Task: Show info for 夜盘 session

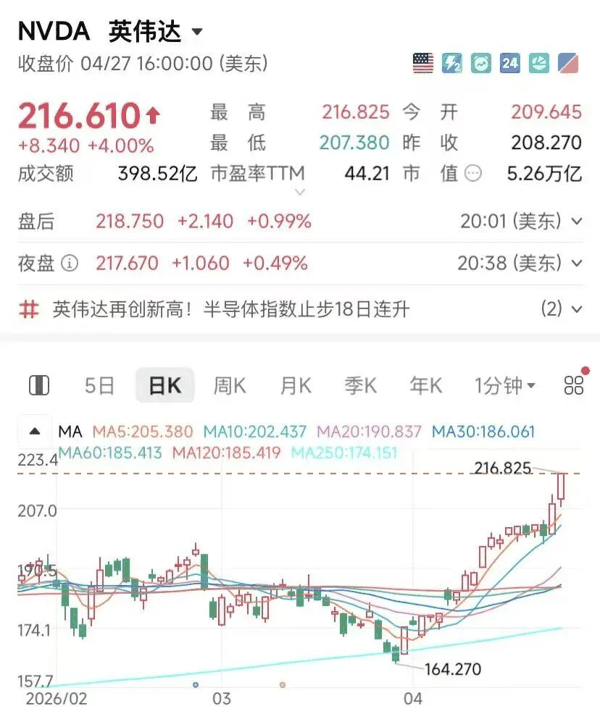Action: click(x=69, y=264)
